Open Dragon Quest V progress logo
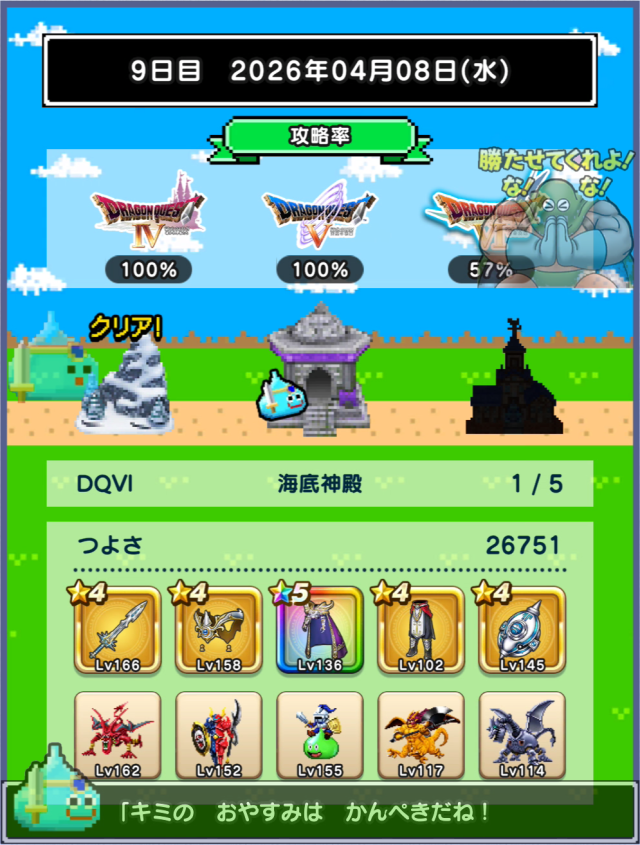 [x=320, y=210]
